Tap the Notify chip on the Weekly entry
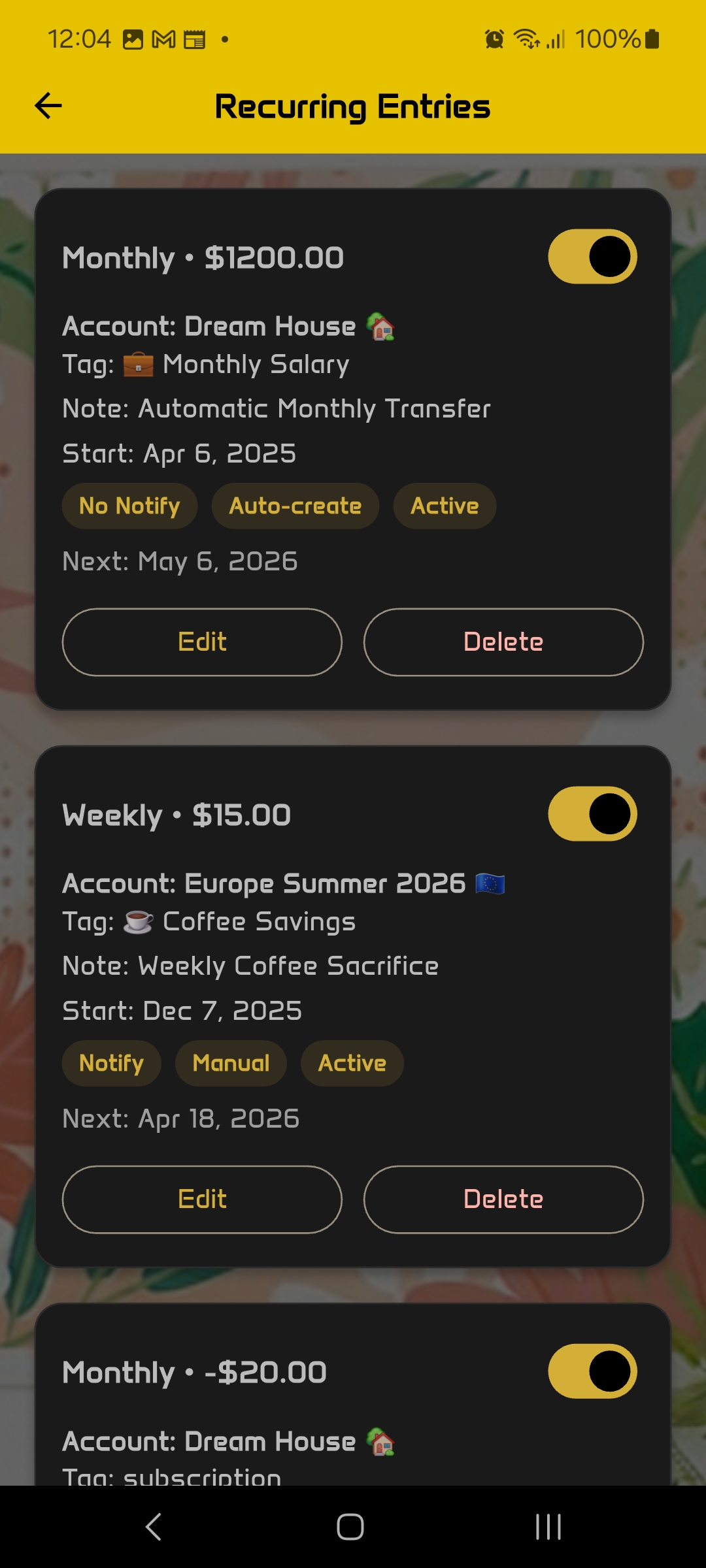 point(111,1063)
